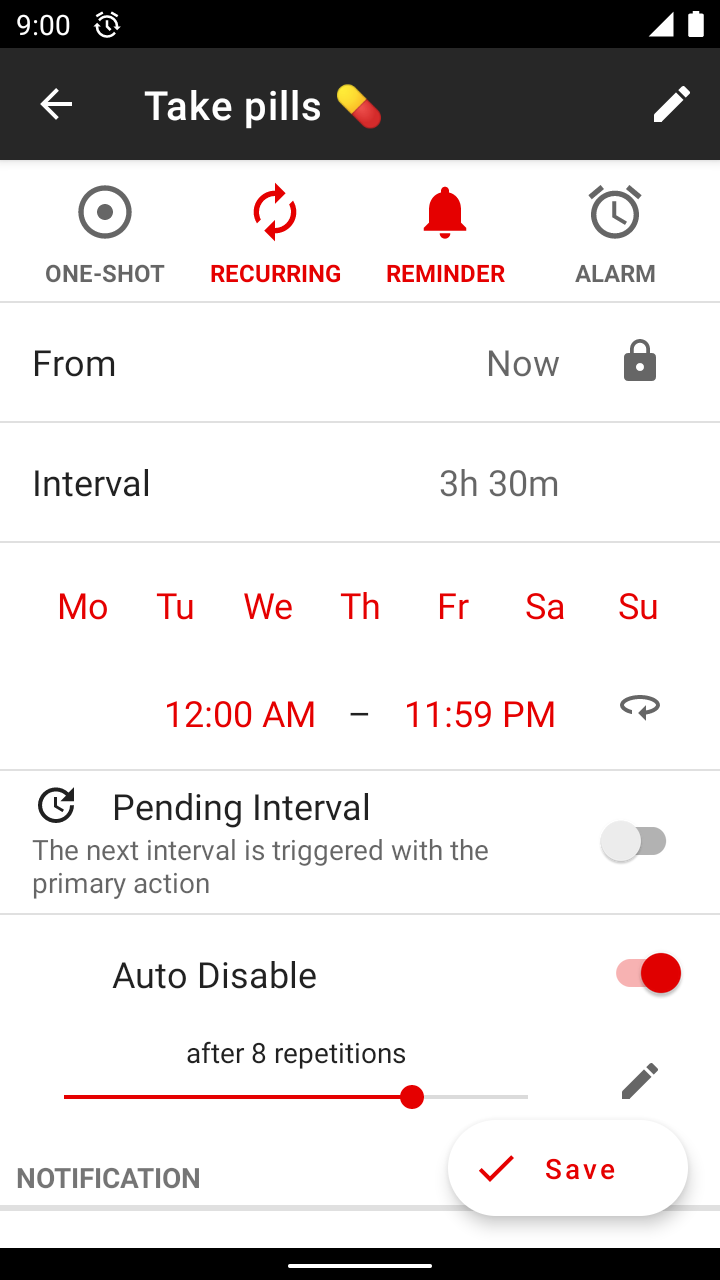Edit repetitions count with the pencil icon

[x=640, y=1081]
